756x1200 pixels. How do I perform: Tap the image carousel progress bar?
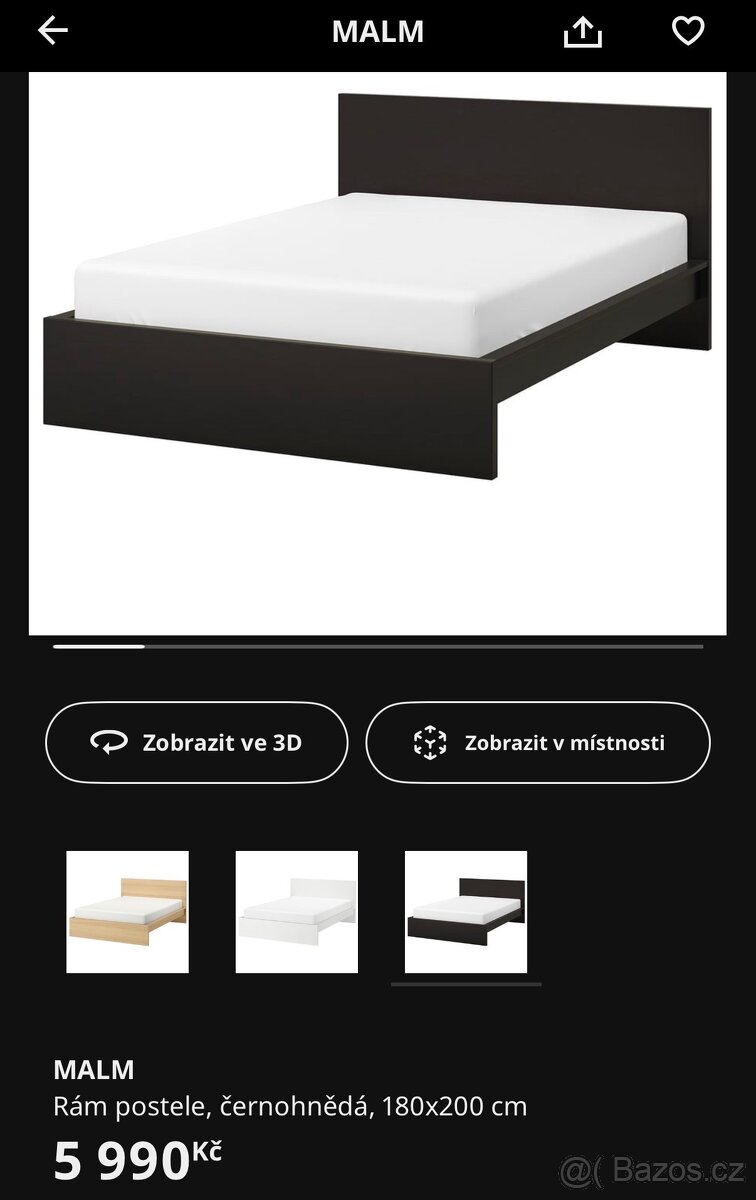[378, 647]
